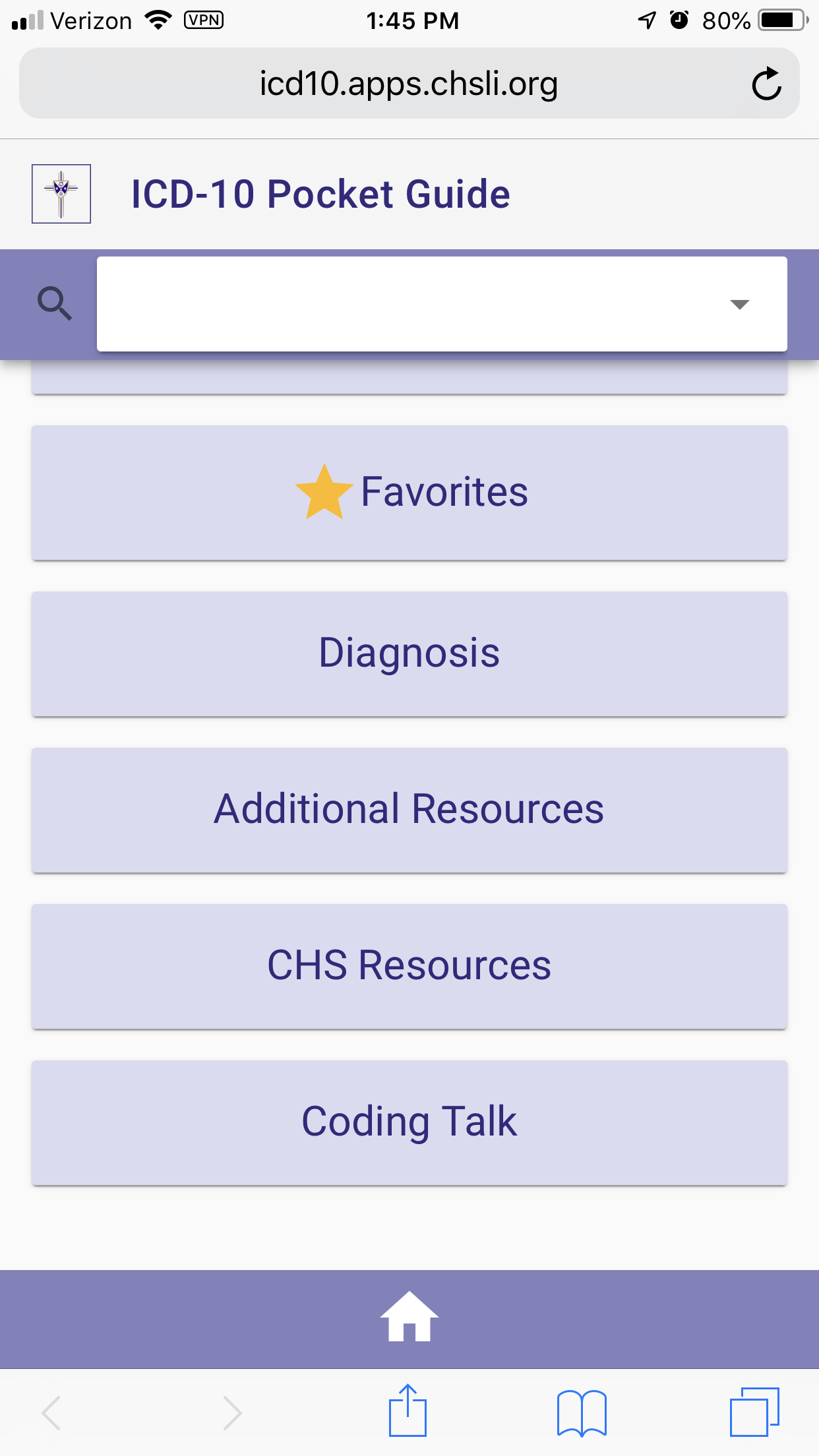The width and height of the screenshot is (819, 1456).
Task: Open the Diagnosis section
Action: (409, 653)
